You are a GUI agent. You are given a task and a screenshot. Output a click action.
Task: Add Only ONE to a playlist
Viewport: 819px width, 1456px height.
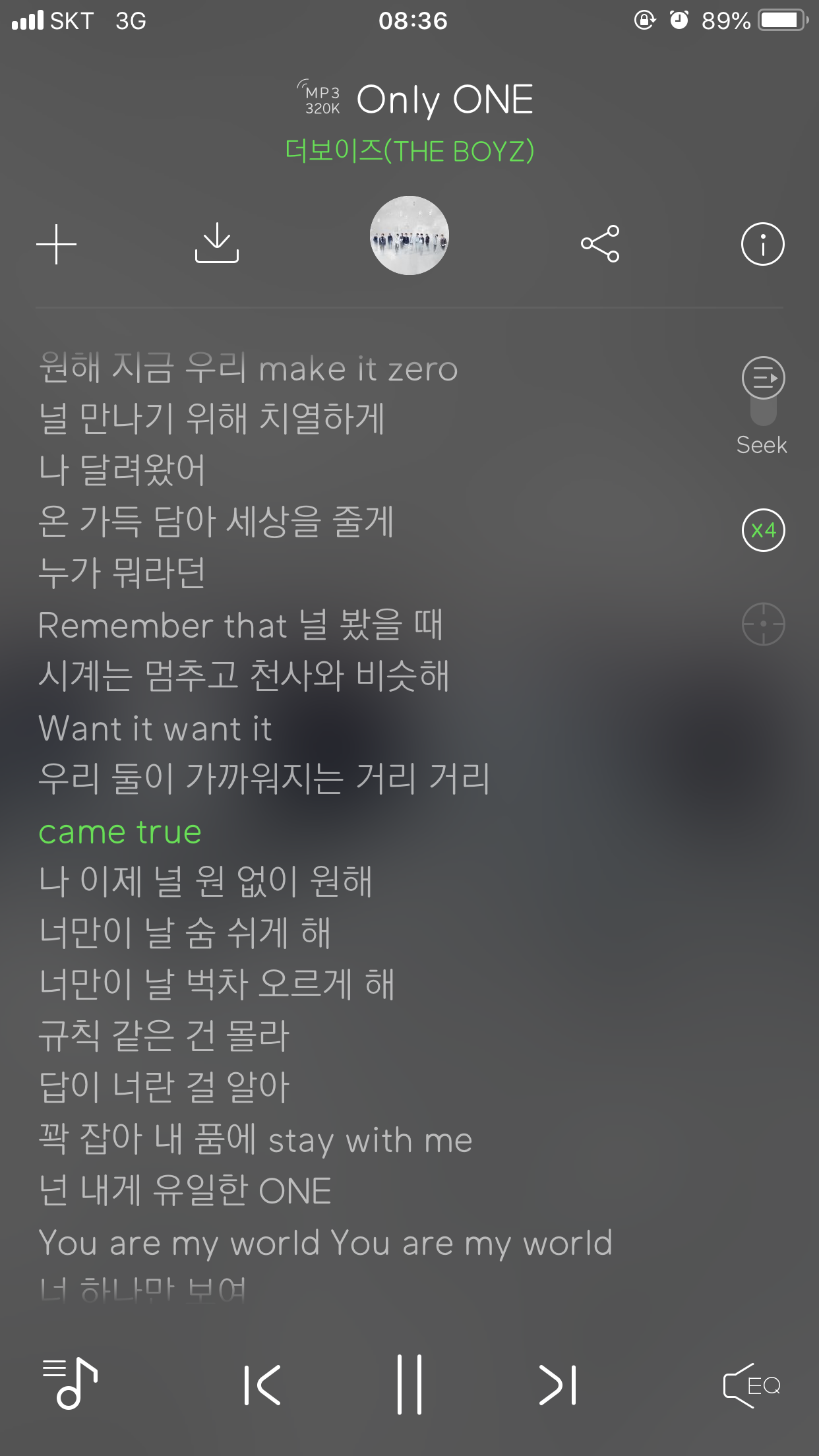(x=56, y=244)
